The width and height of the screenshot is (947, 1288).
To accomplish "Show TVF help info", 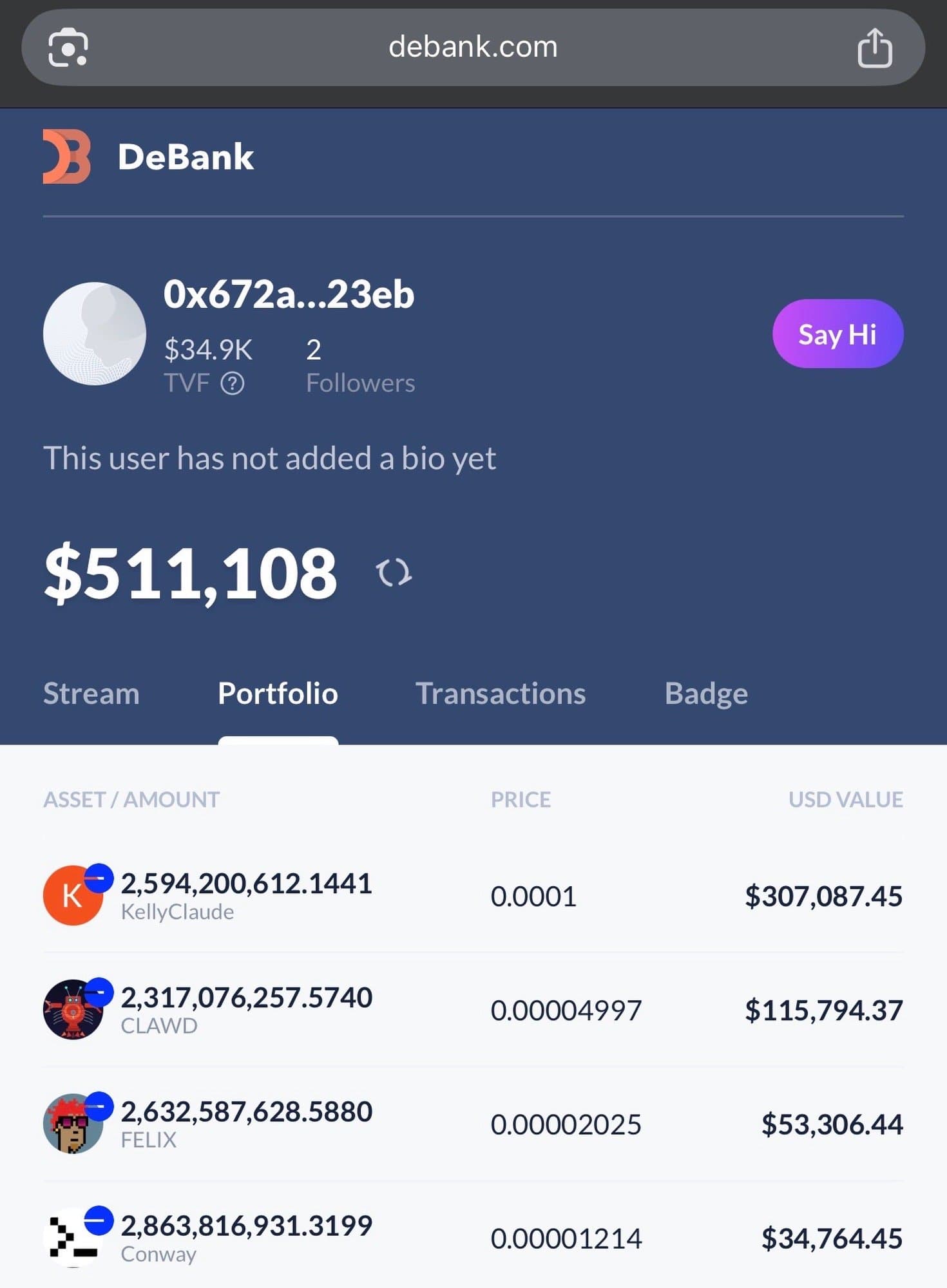I will pos(232,383).
